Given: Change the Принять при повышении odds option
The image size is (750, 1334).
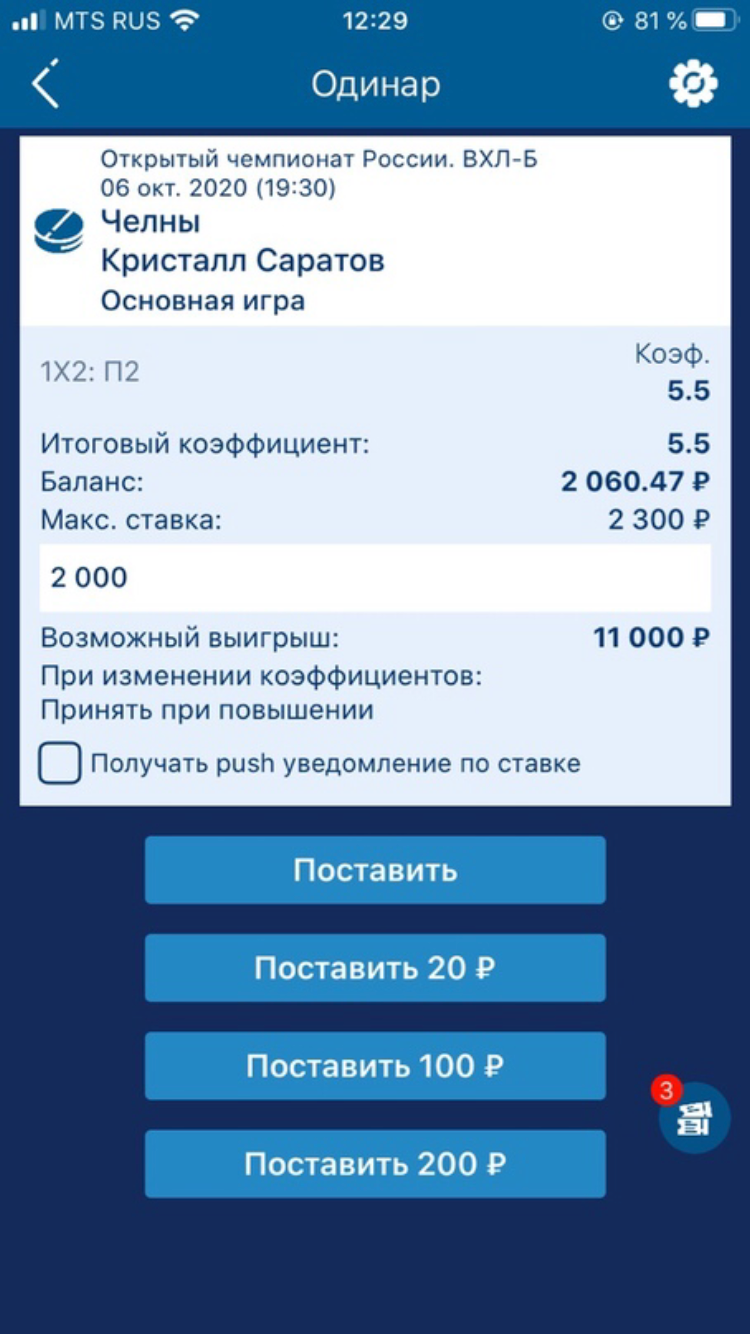Looking at the screenshot, I should (207, 711).
